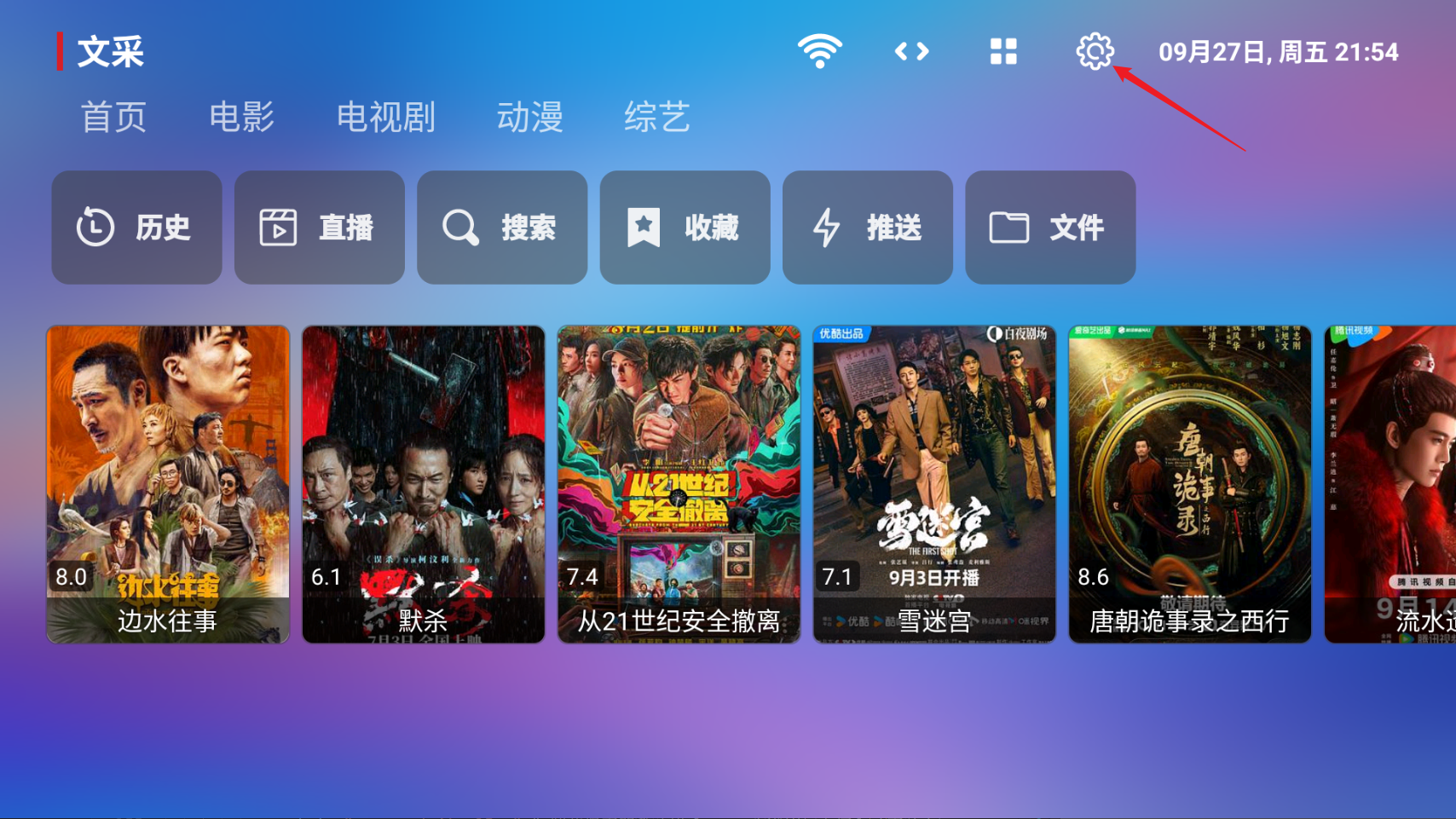Screen dimensions: 1456x819
Task: Open 历史 viewing history
Action: click(x=136, y=228)
